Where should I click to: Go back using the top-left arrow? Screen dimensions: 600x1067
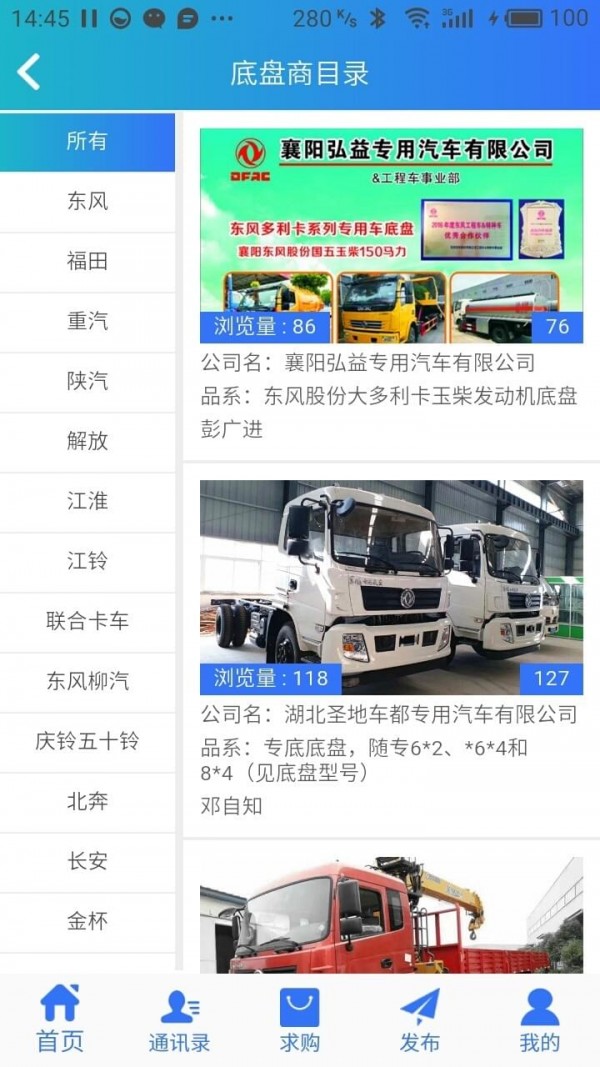coord(29,72)
